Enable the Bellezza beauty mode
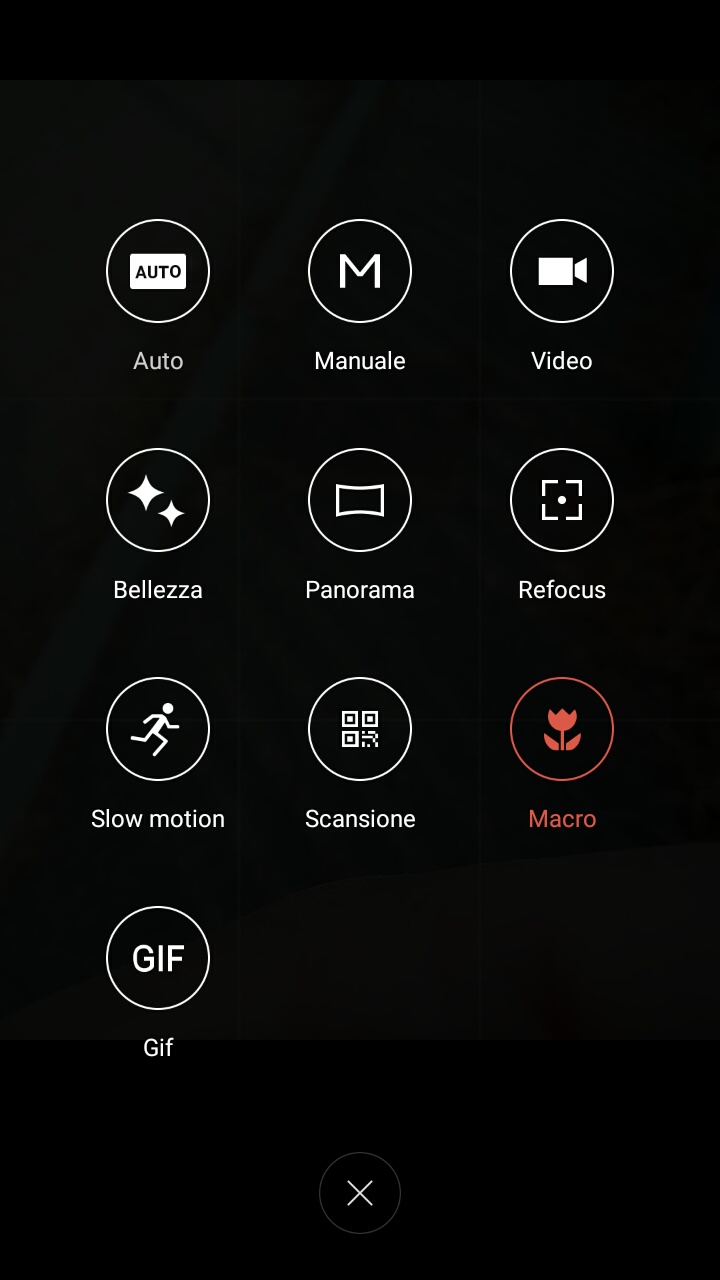The image size is (720, 1280). [158, 500]
